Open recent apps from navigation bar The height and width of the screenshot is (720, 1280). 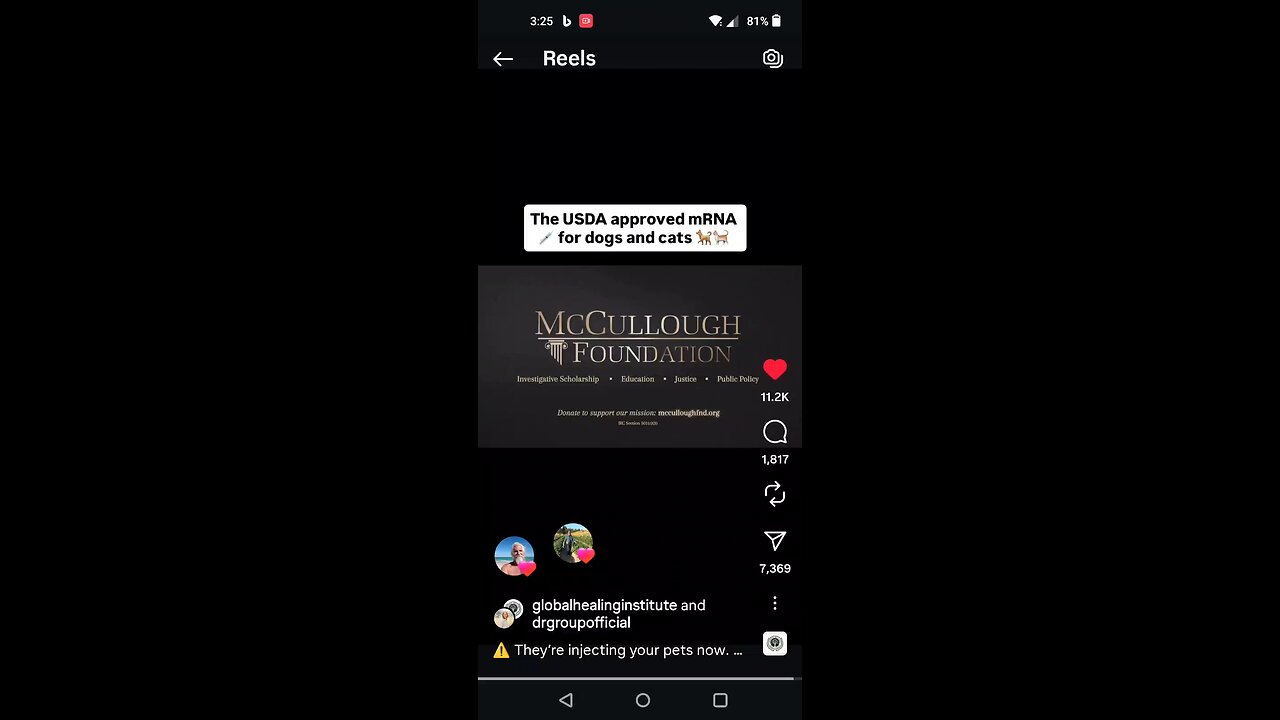[720, 700]
